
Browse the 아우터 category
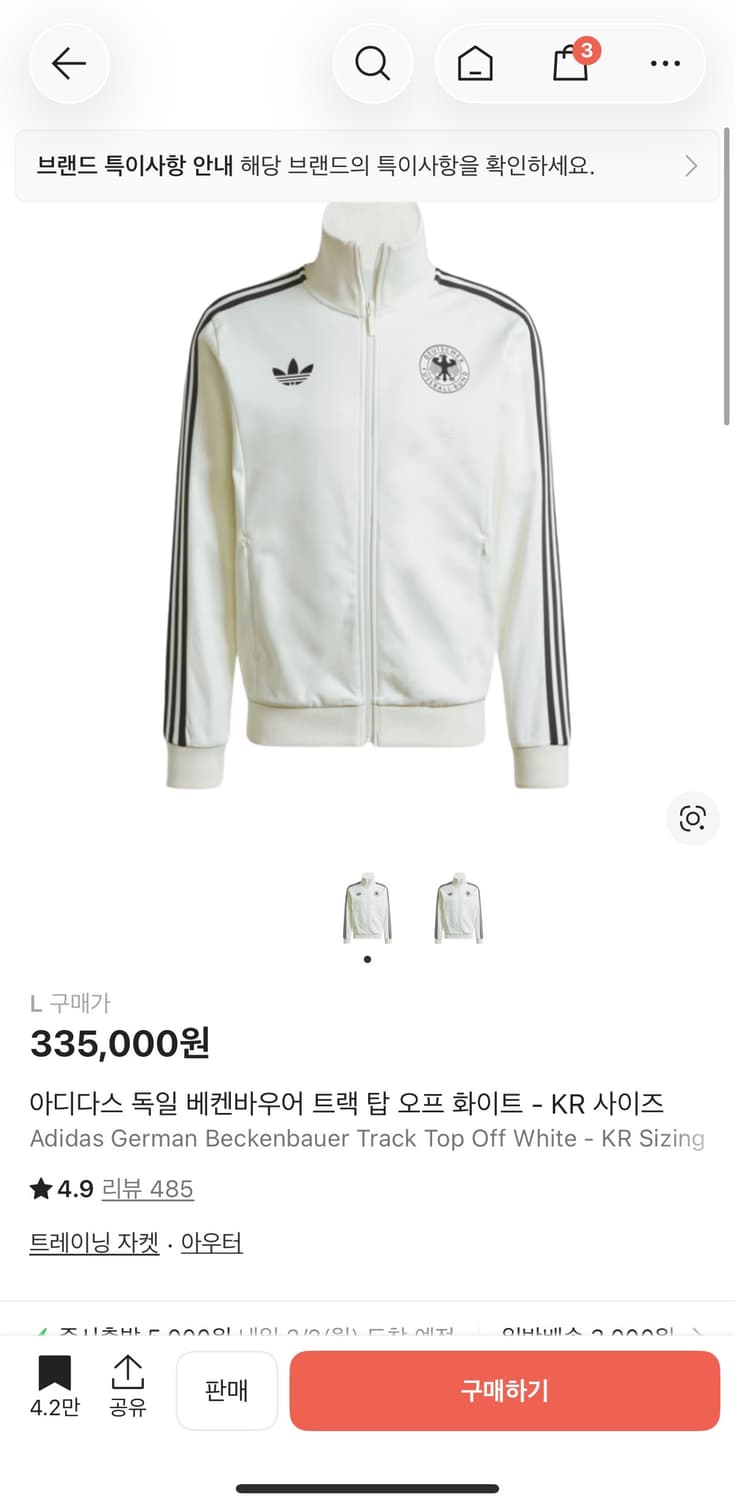point(211,1242)
